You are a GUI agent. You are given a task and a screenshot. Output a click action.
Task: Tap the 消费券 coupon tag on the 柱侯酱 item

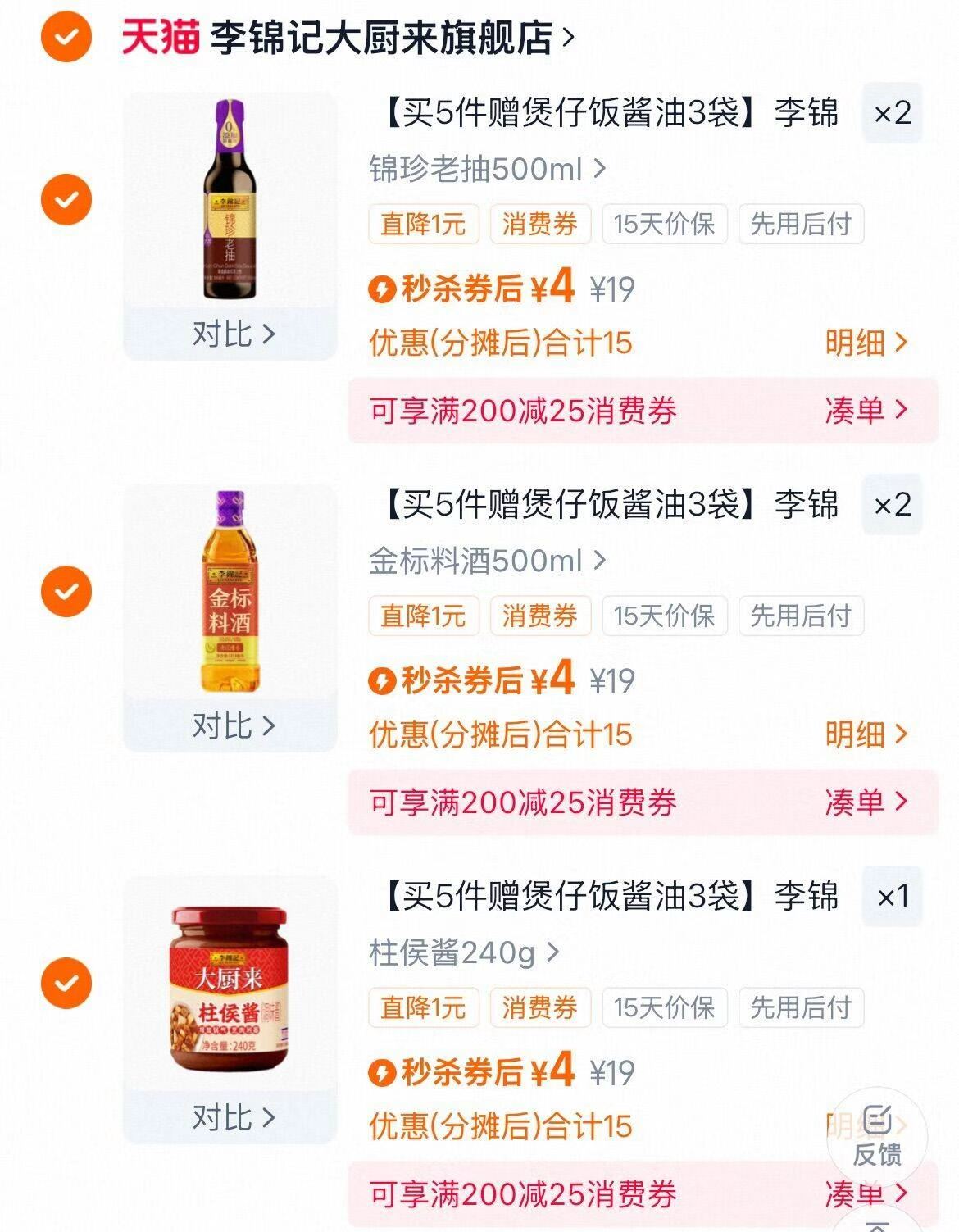tap(540, 1007)
